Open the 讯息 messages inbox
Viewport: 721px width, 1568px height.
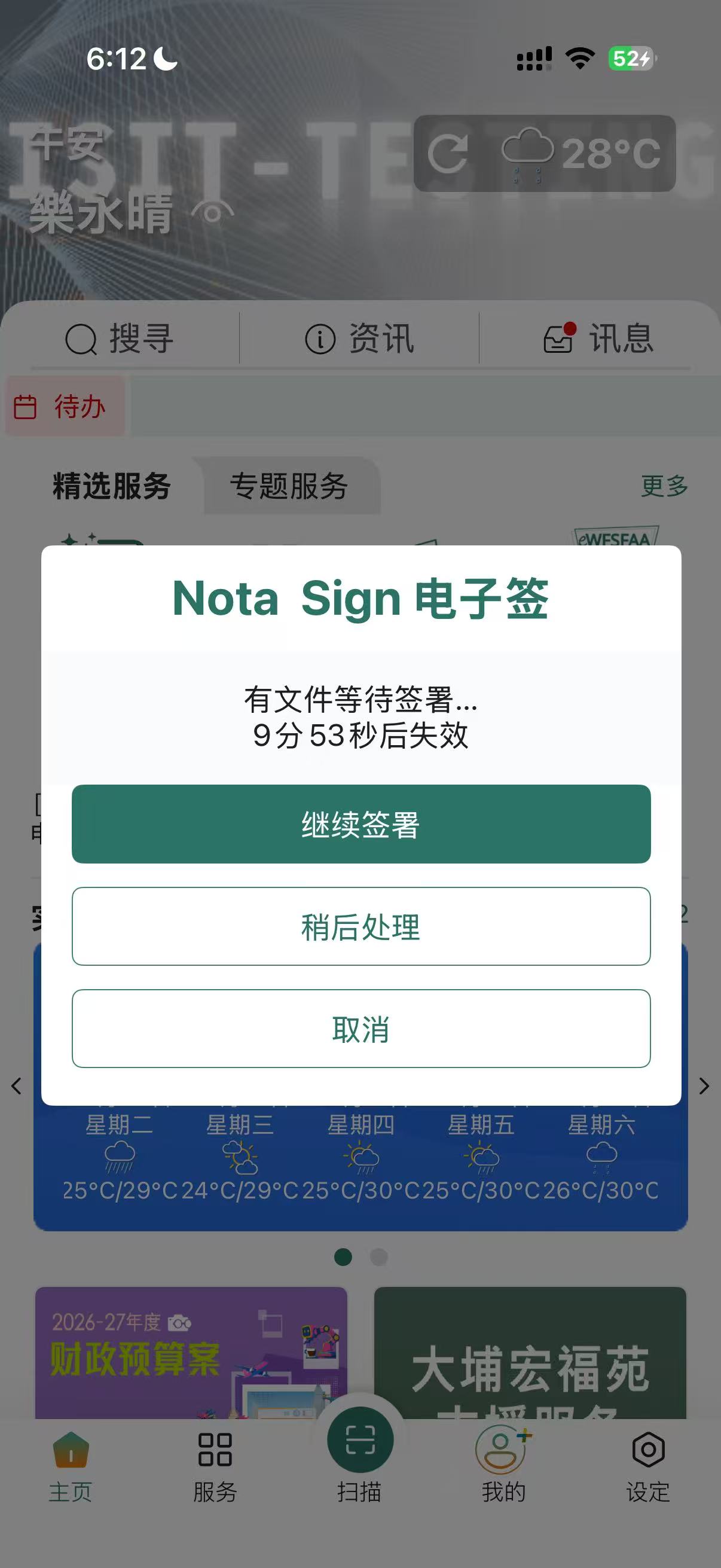point(598,338)
